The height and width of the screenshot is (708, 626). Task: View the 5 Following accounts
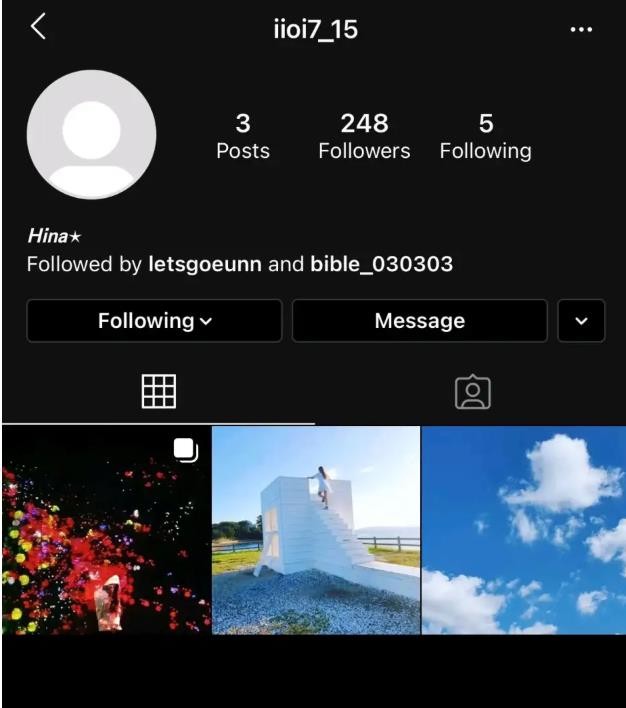pos(485,136)
